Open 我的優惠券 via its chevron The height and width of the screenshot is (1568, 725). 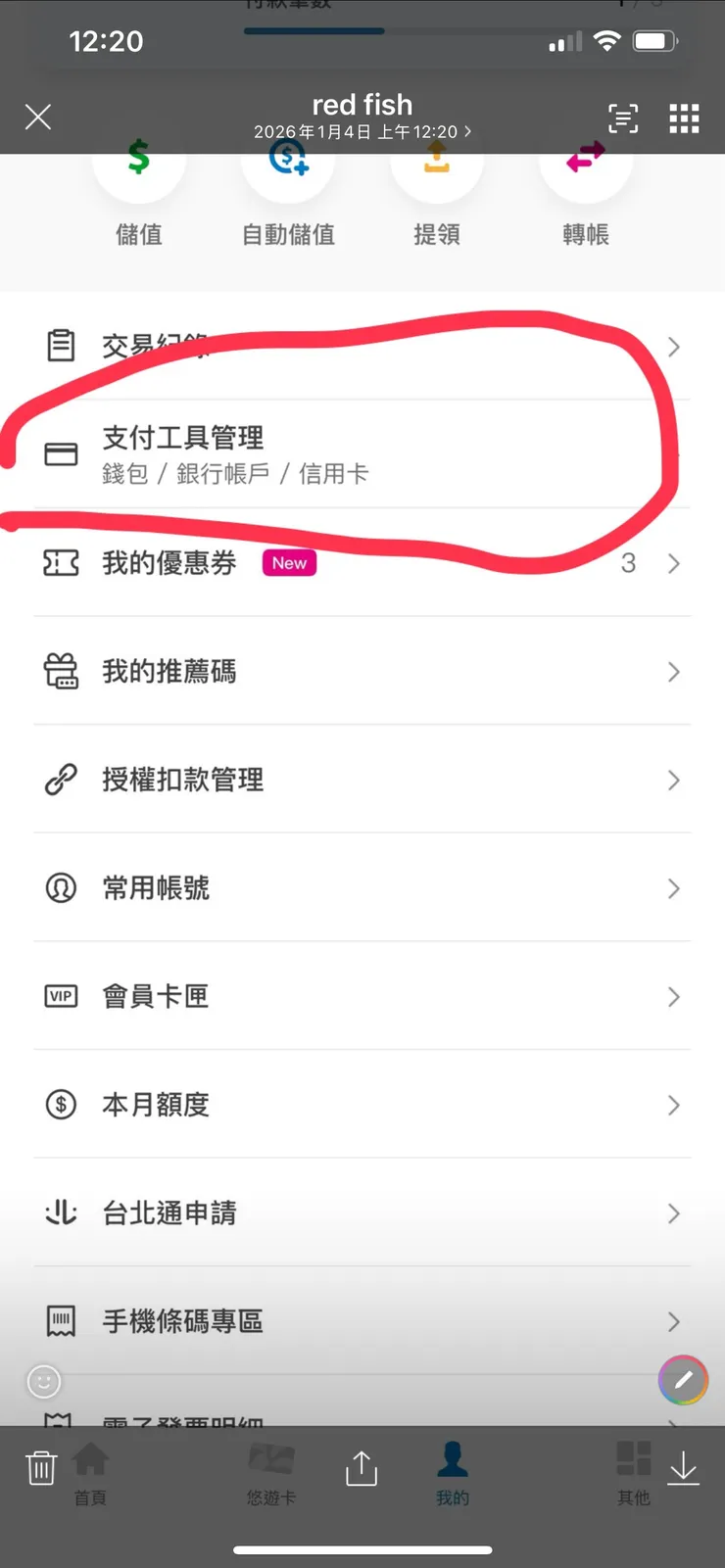tap(673, 563)
